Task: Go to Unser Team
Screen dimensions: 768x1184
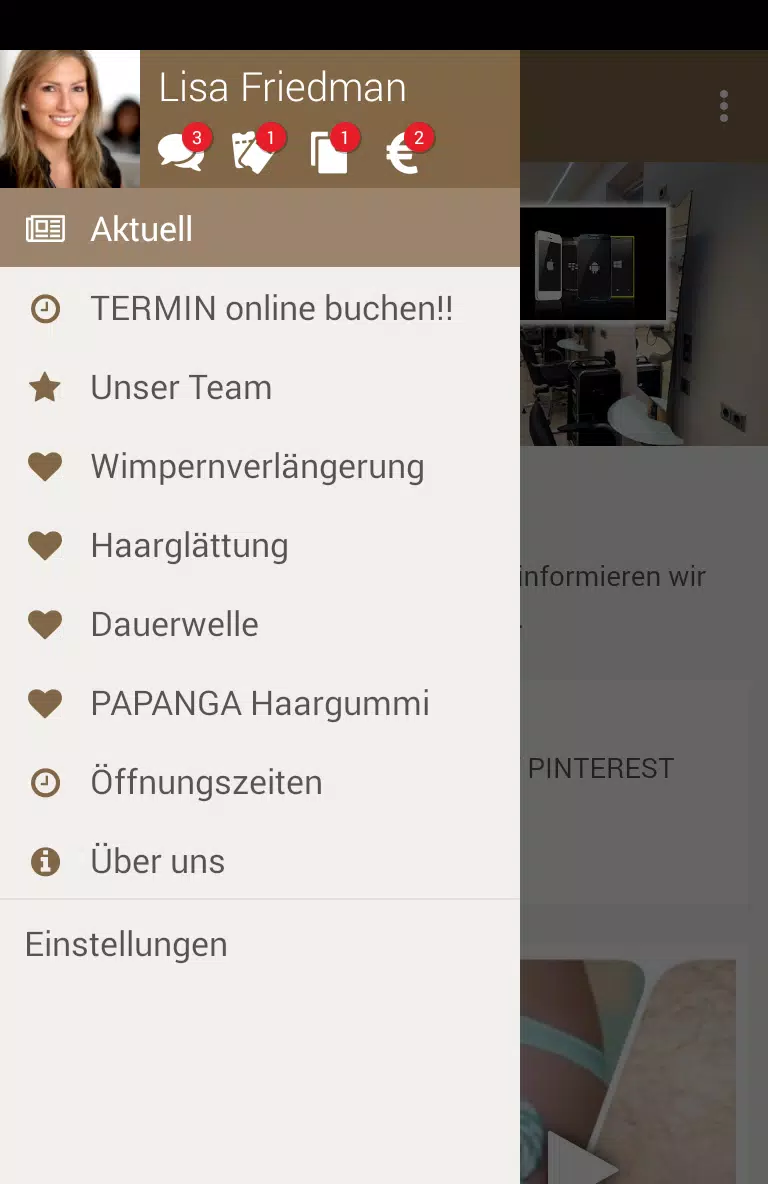Action: (181, 388)
